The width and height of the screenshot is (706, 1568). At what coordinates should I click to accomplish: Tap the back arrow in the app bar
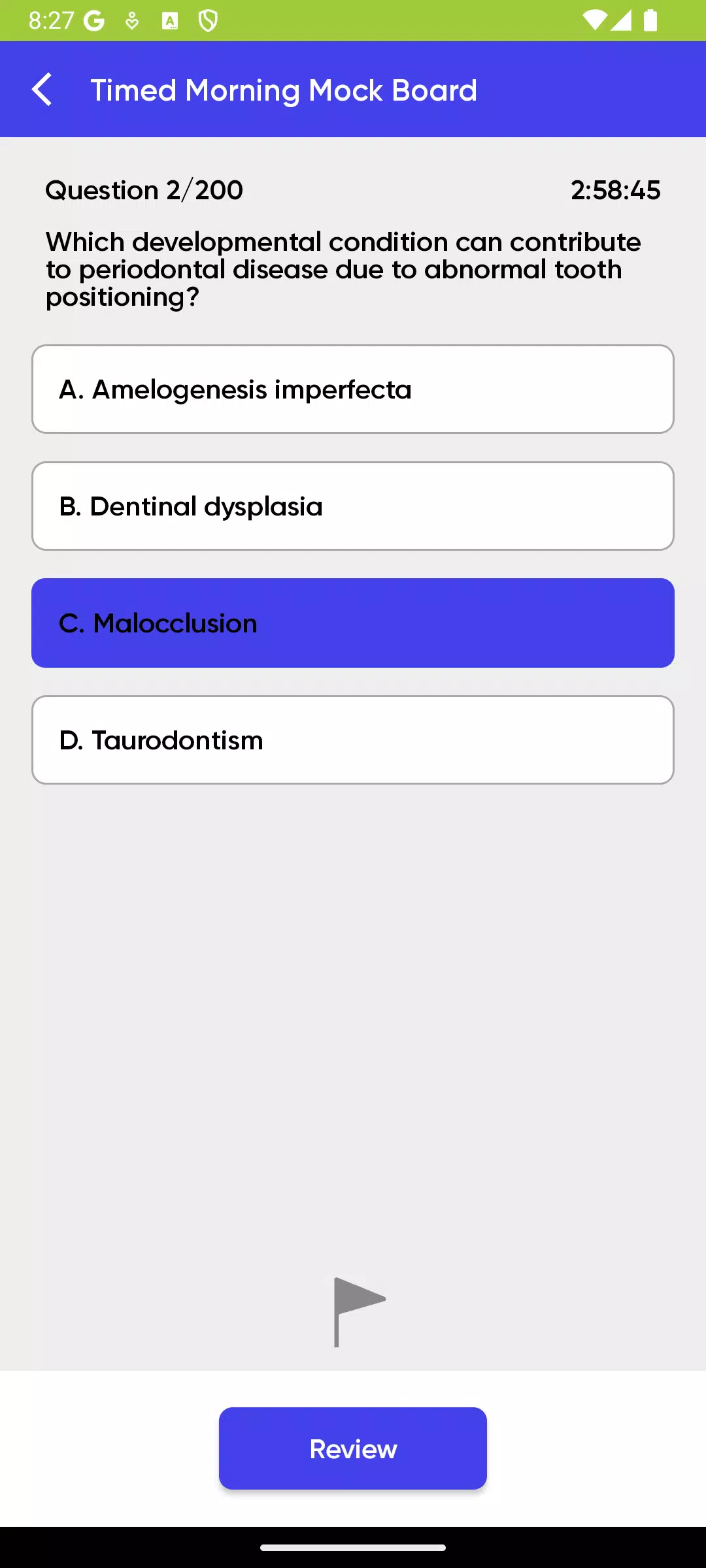click(x=42, y=89)
